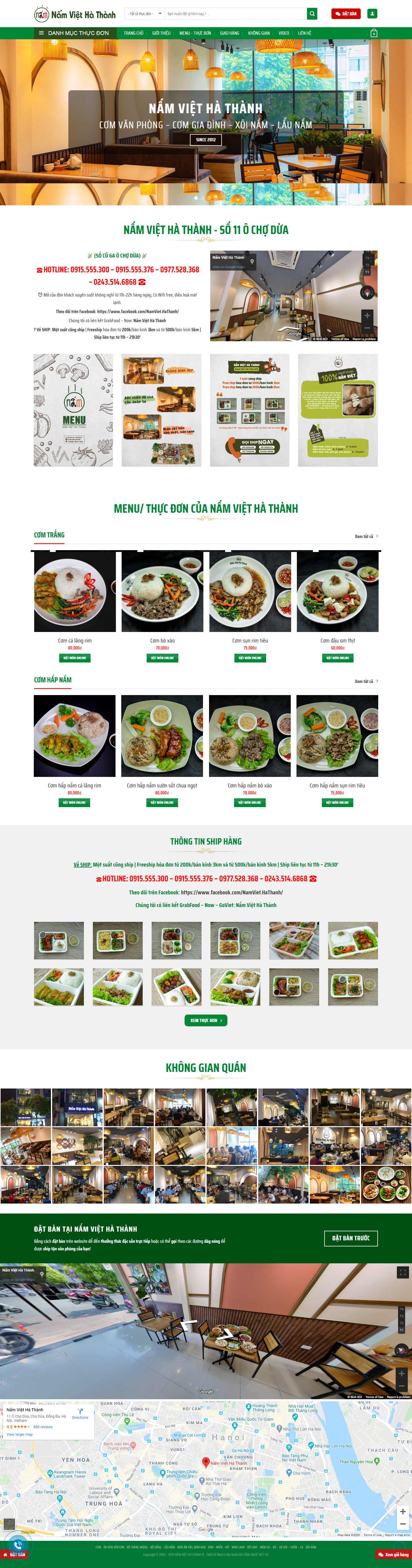Image resolution: width=412 pixels, height=1568 pixels.
Task: Open the Cơm bò xào dish card
Action: [162, 591]
